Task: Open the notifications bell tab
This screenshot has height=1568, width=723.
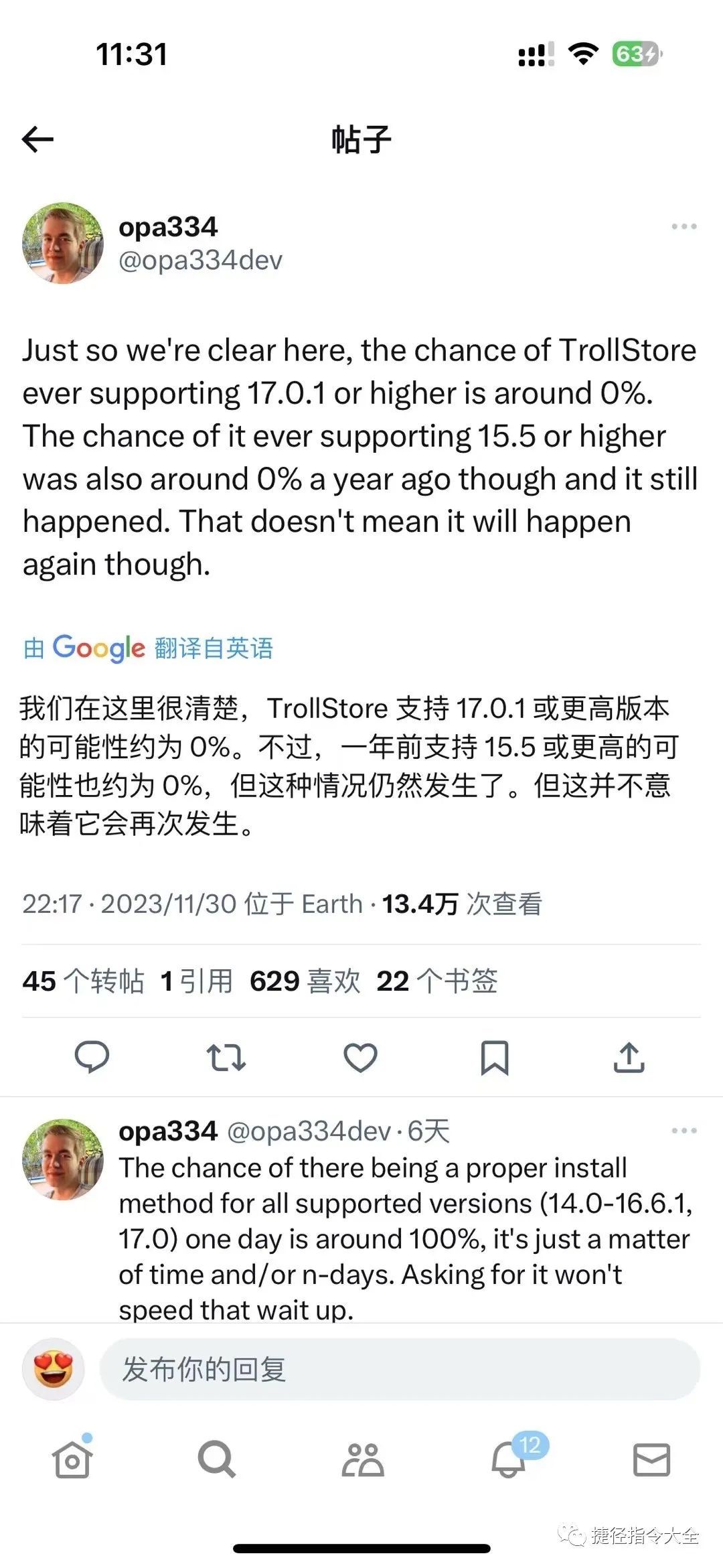Action: 509,1459
